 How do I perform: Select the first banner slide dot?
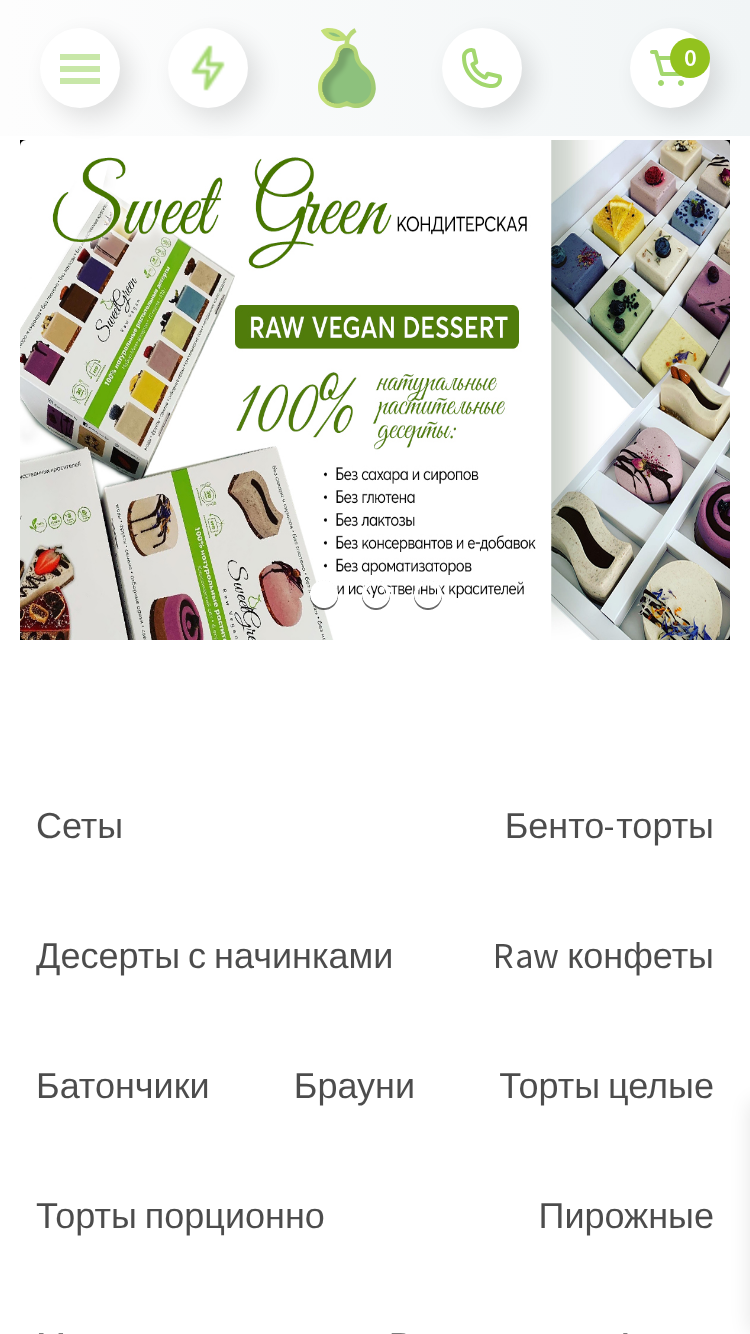click(x=324, y=596)
